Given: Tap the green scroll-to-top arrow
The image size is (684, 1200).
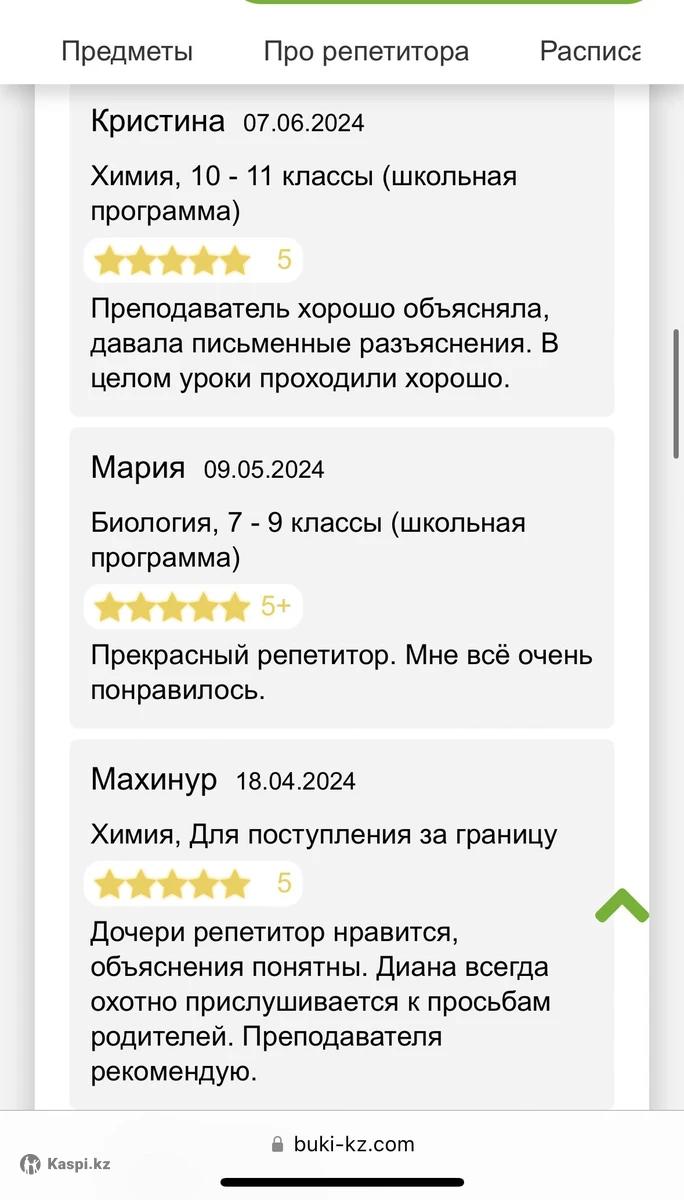Looking at the screenshot, I should 622,905.
